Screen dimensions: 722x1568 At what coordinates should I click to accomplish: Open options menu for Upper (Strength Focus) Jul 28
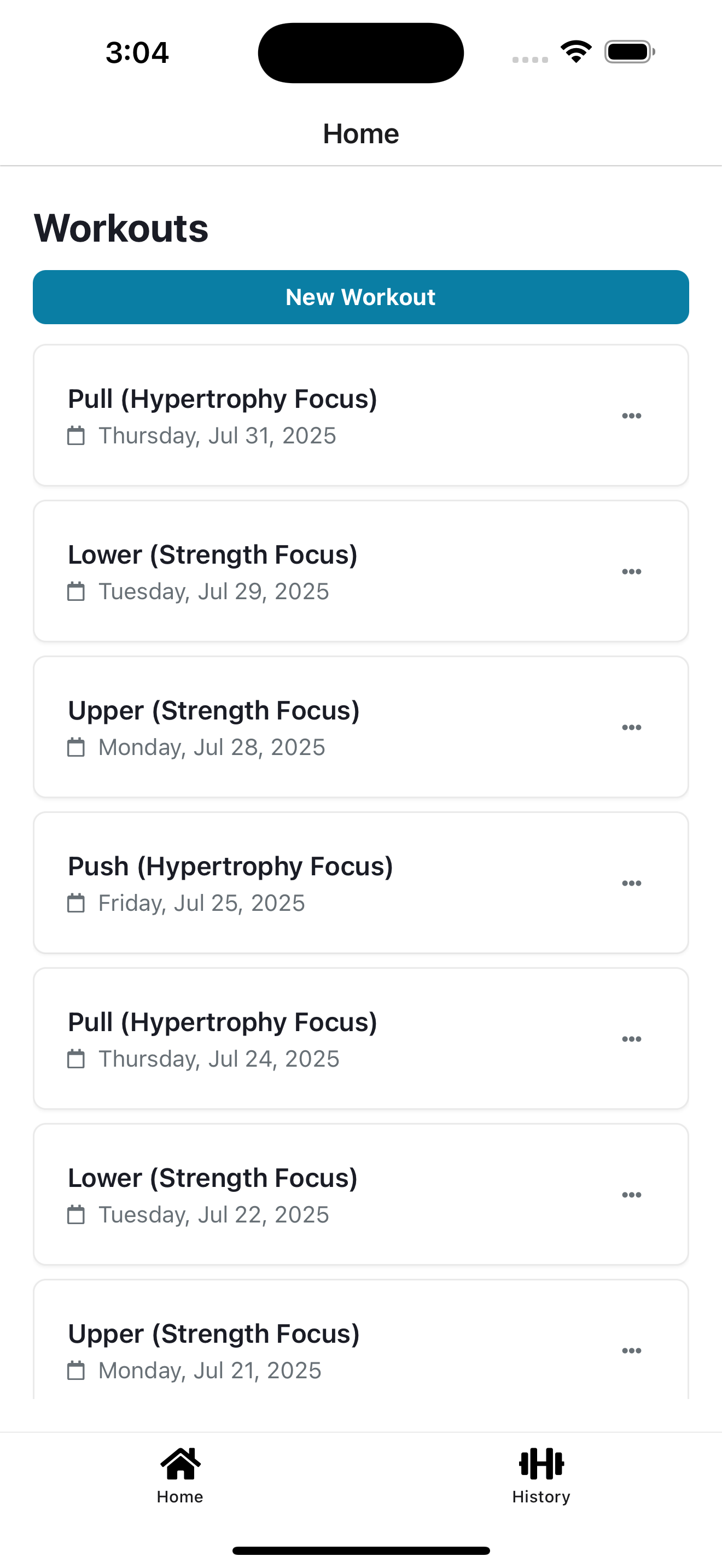coord(632,727)
